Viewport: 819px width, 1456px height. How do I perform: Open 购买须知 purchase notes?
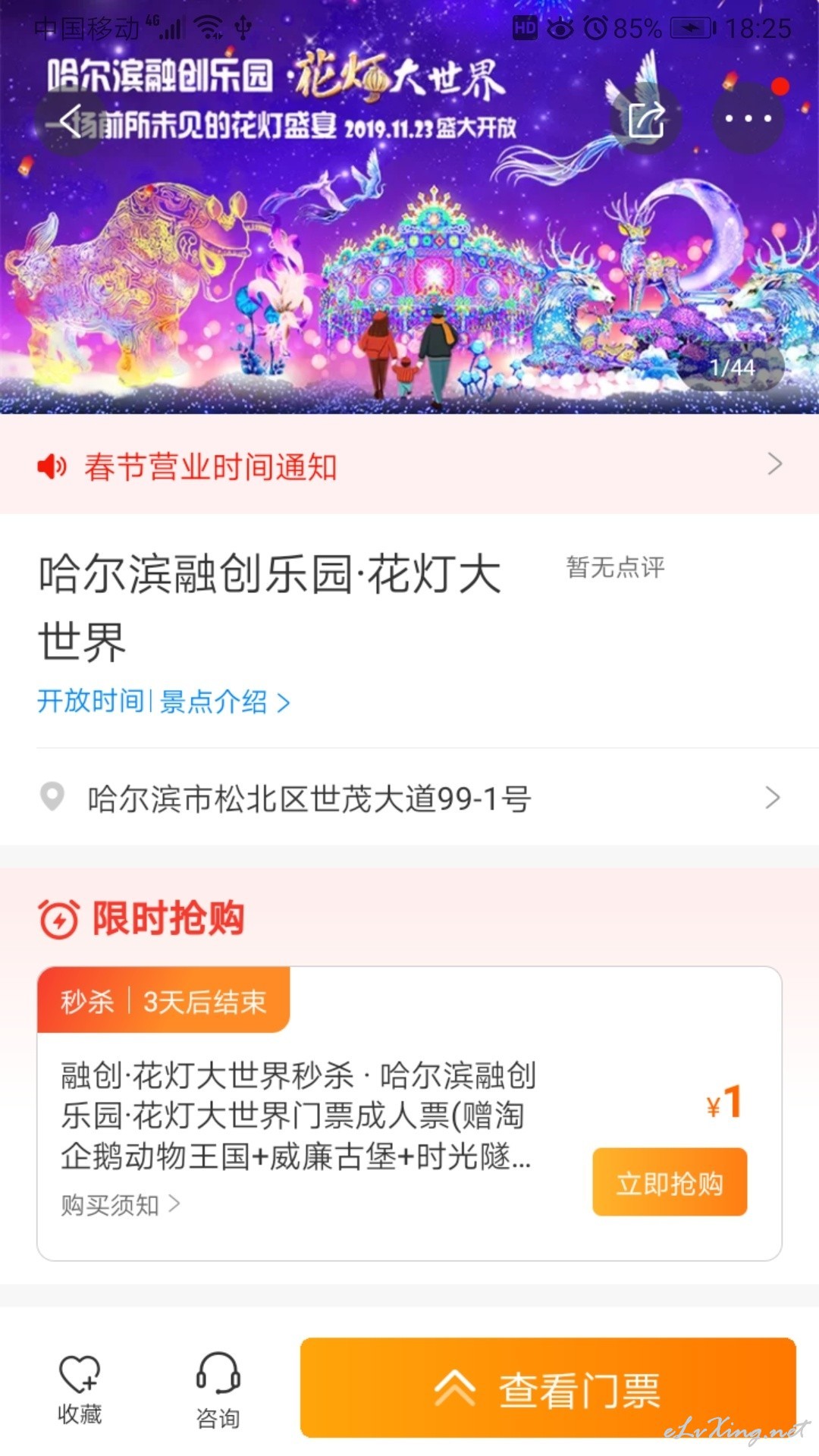121,1204
